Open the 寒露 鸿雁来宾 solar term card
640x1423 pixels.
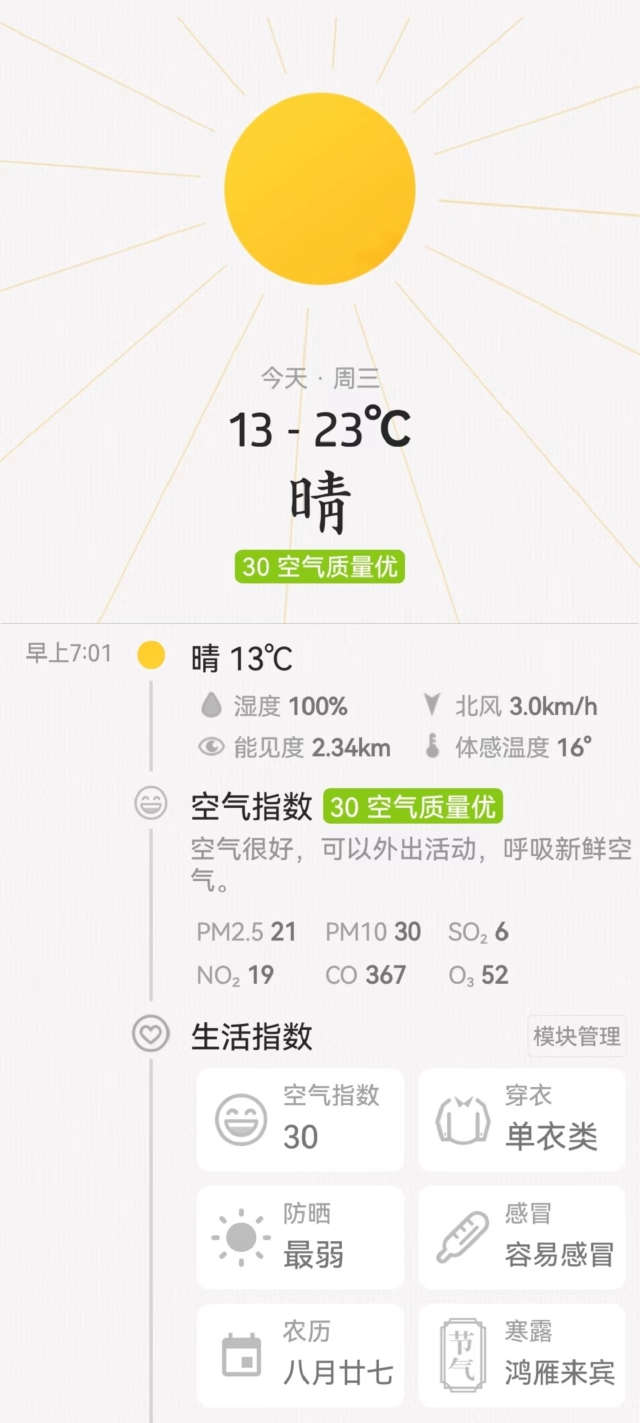click(521, 1355)
